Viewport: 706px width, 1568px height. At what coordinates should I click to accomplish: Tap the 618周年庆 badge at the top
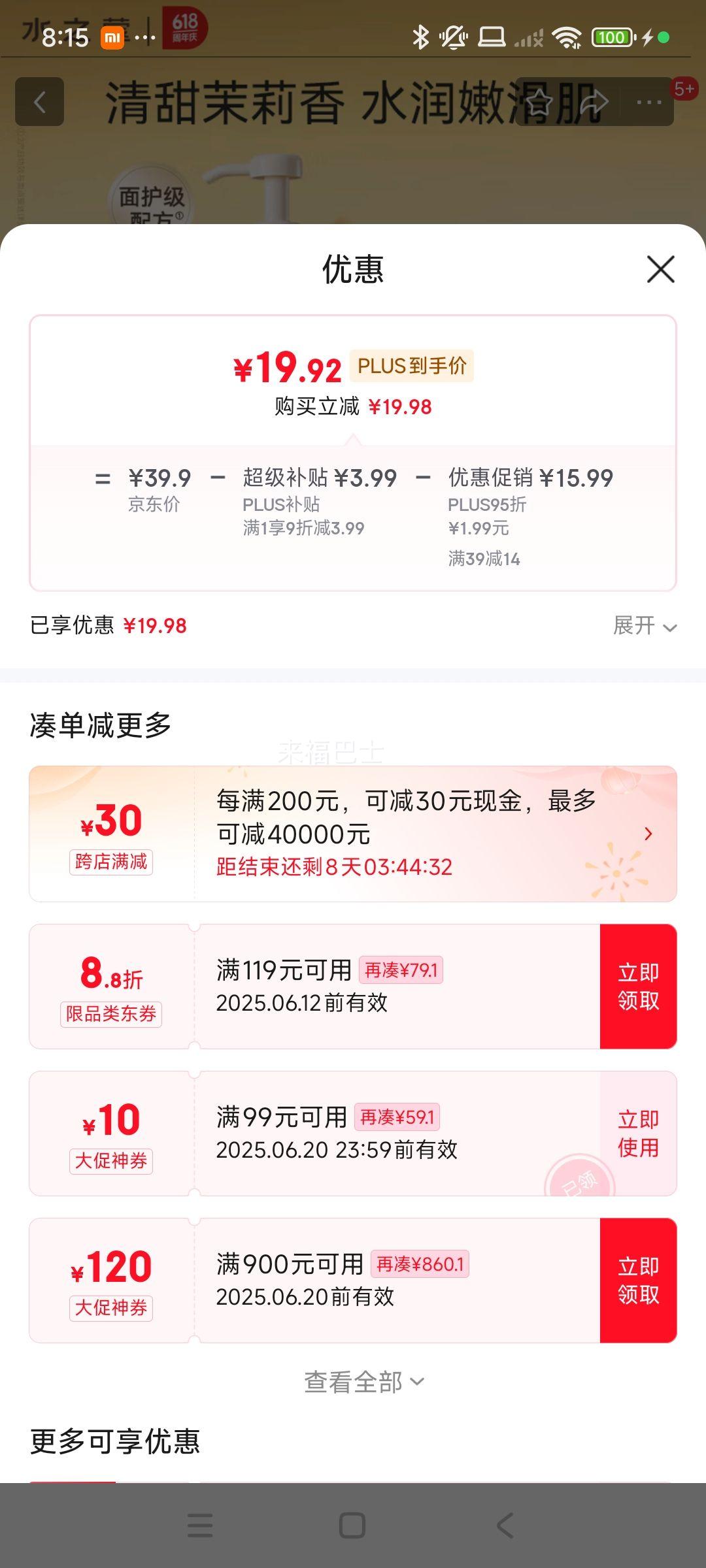click(x=185, y=30)
